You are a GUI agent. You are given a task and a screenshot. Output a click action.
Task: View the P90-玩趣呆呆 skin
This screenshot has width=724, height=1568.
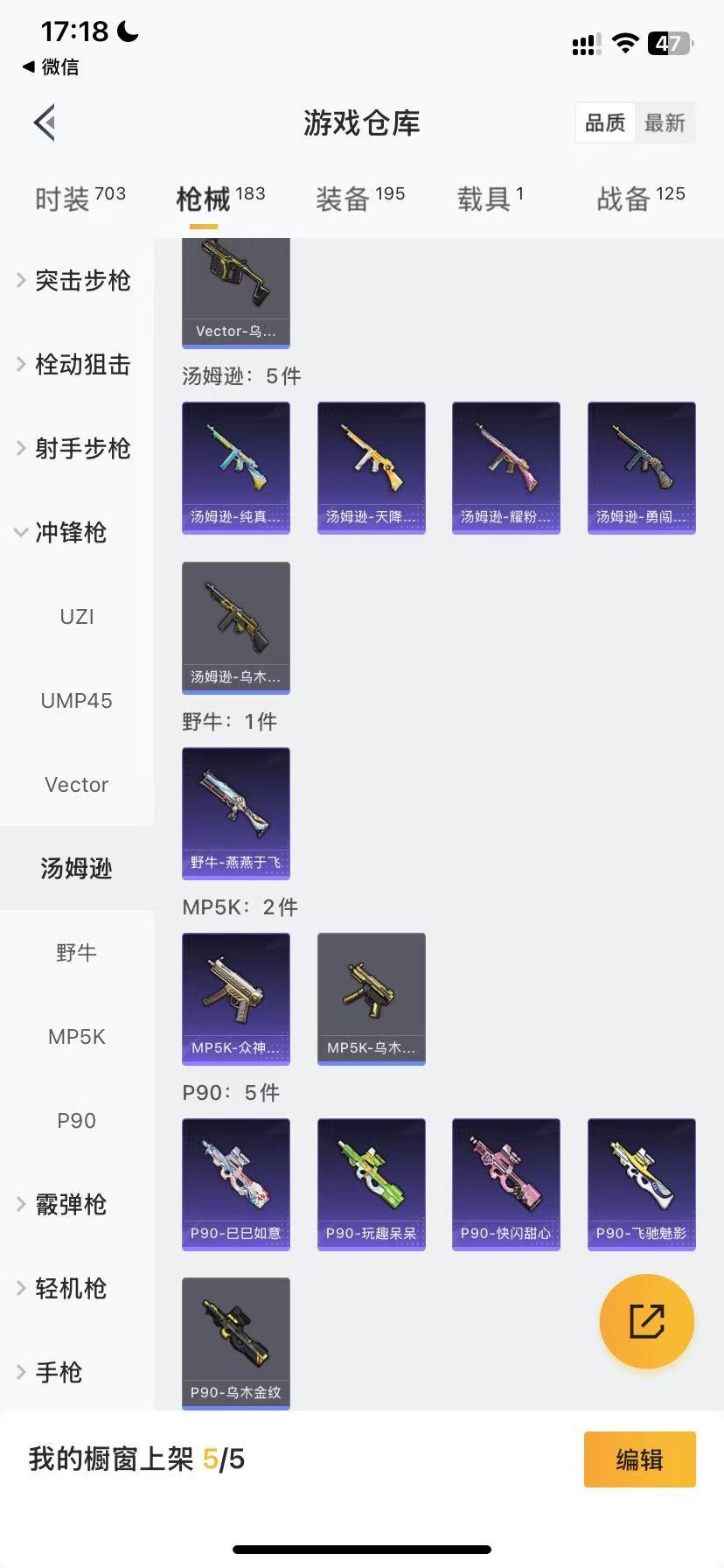[371, 1184]
